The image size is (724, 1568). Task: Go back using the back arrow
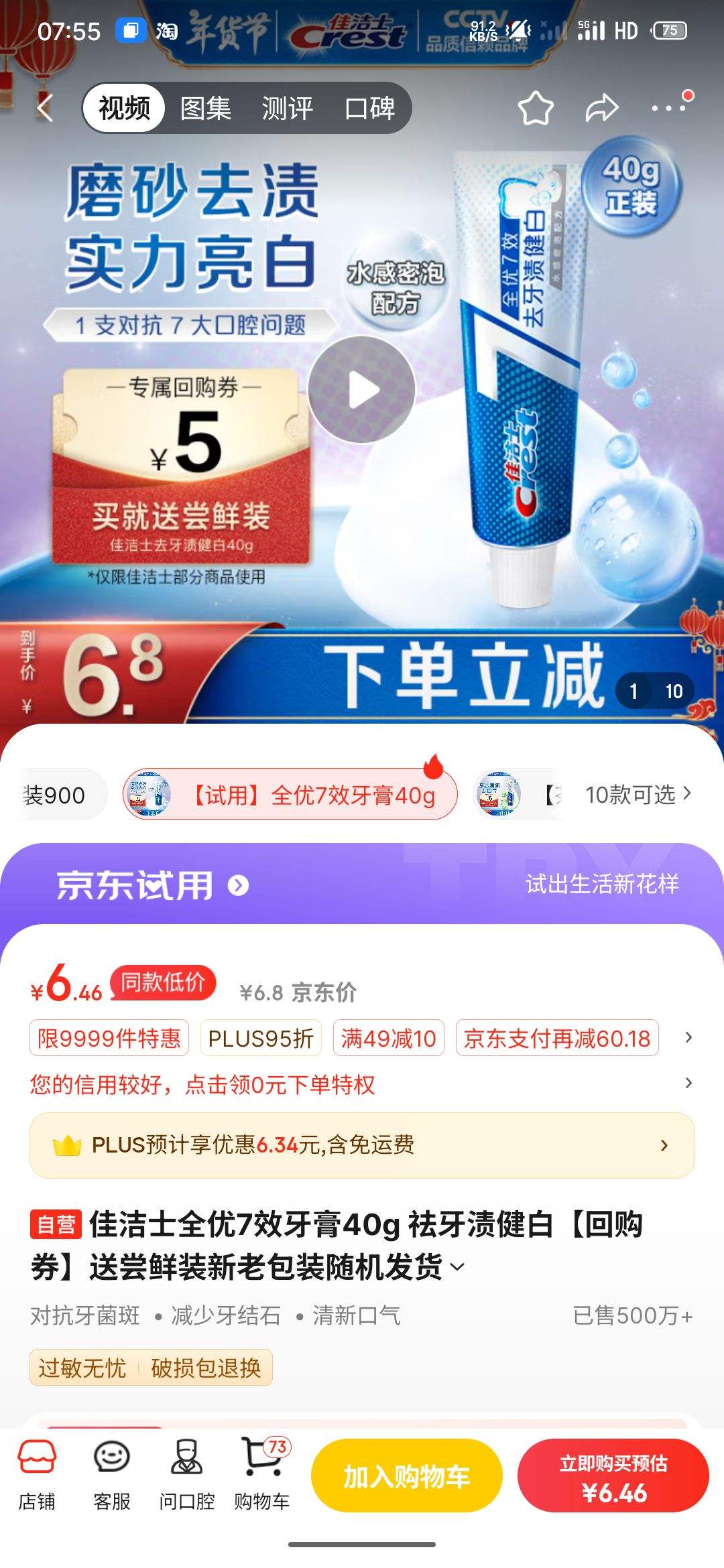44,107
